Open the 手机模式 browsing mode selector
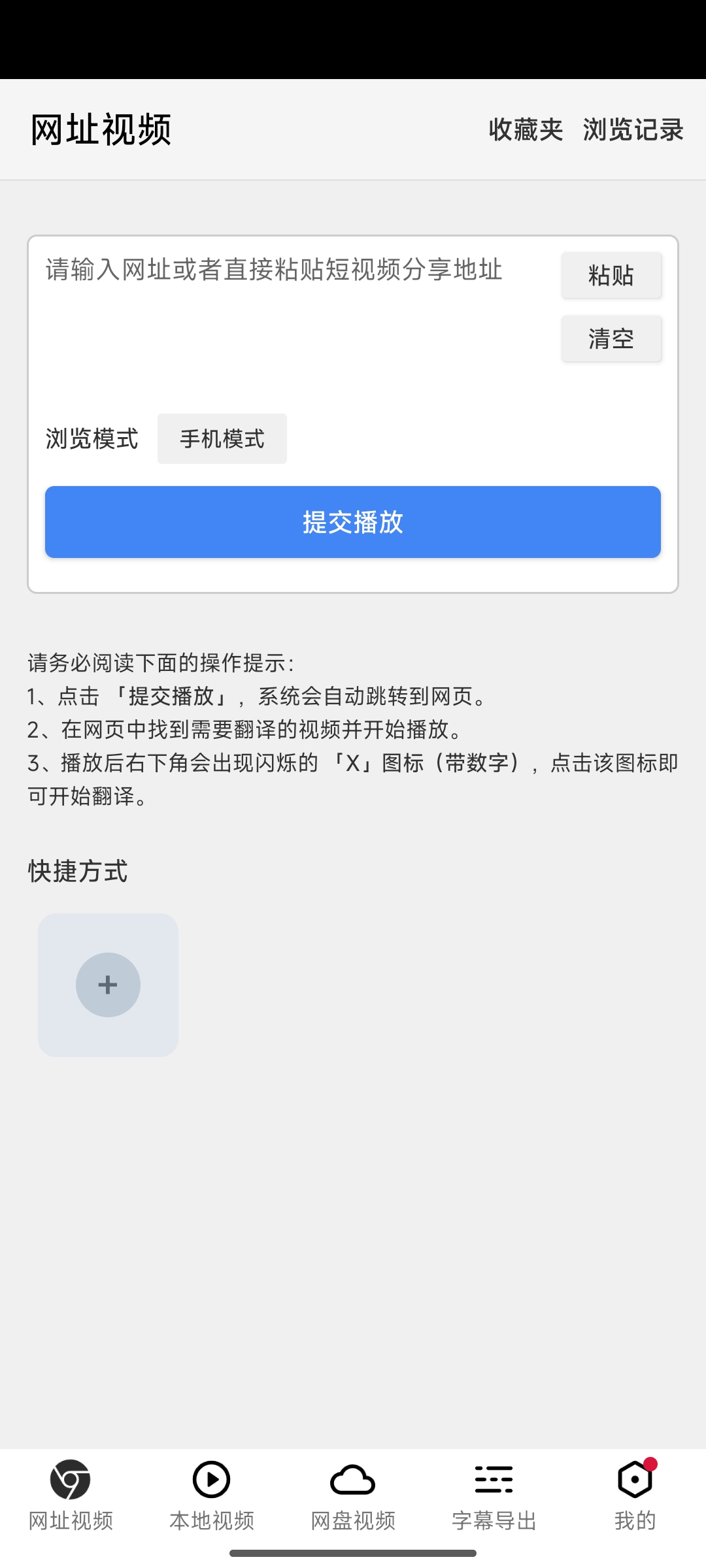 [222, 438]
